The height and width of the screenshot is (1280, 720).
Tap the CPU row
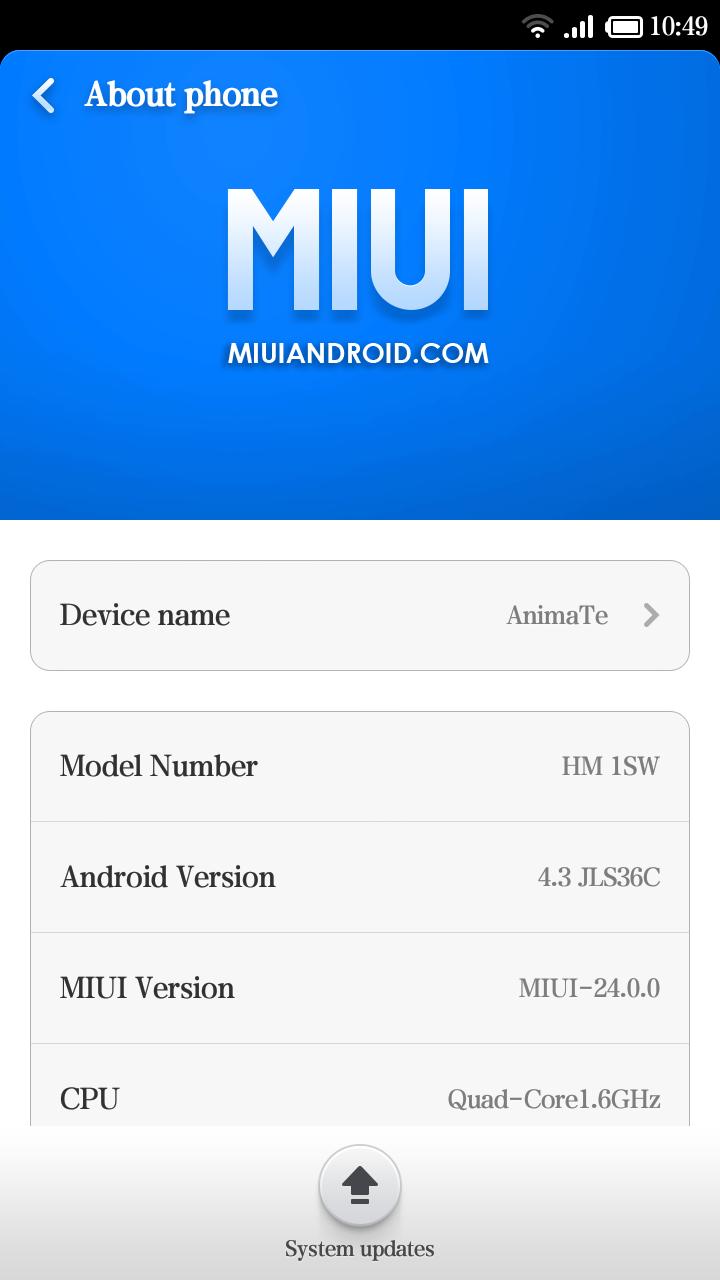pyautogui.click(x=360, y=1086)
